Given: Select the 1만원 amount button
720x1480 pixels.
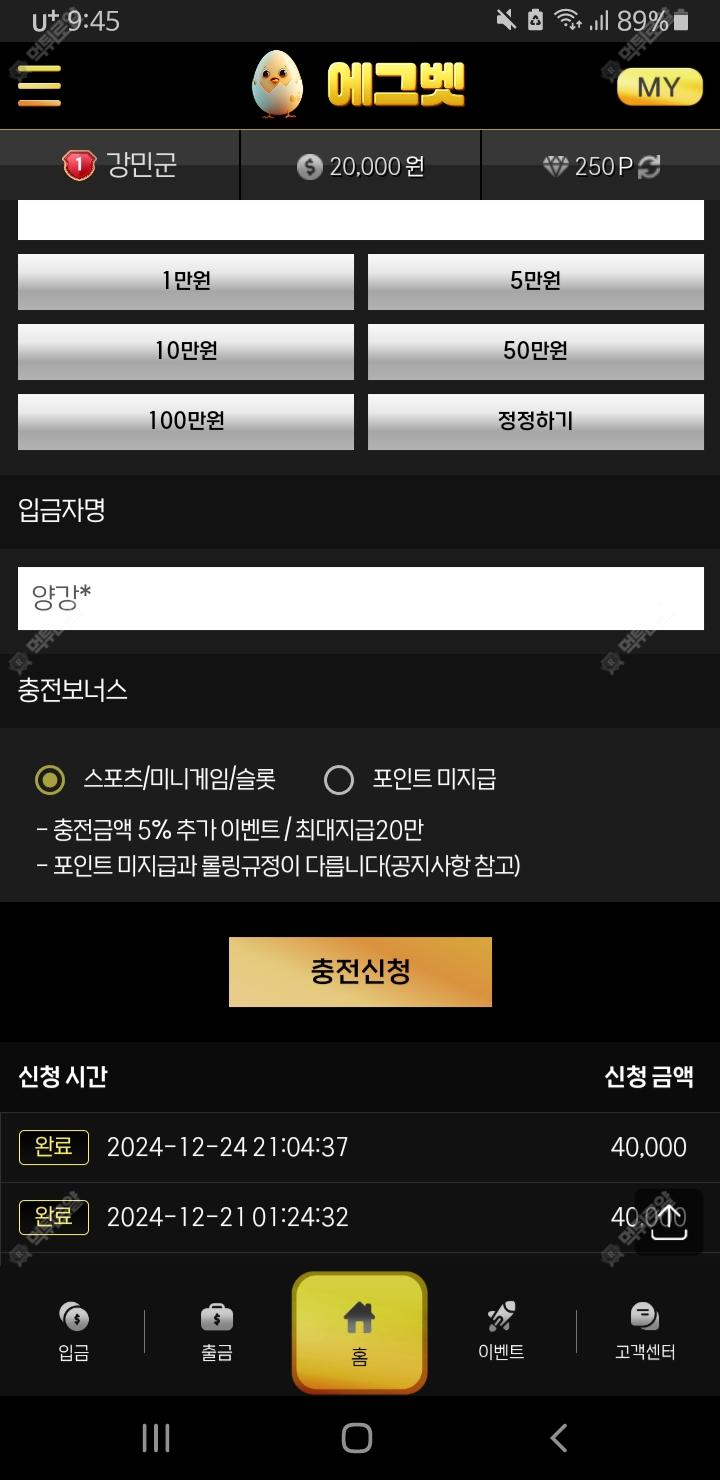Looking at the screenshot, I should click(x=186, y=282).
